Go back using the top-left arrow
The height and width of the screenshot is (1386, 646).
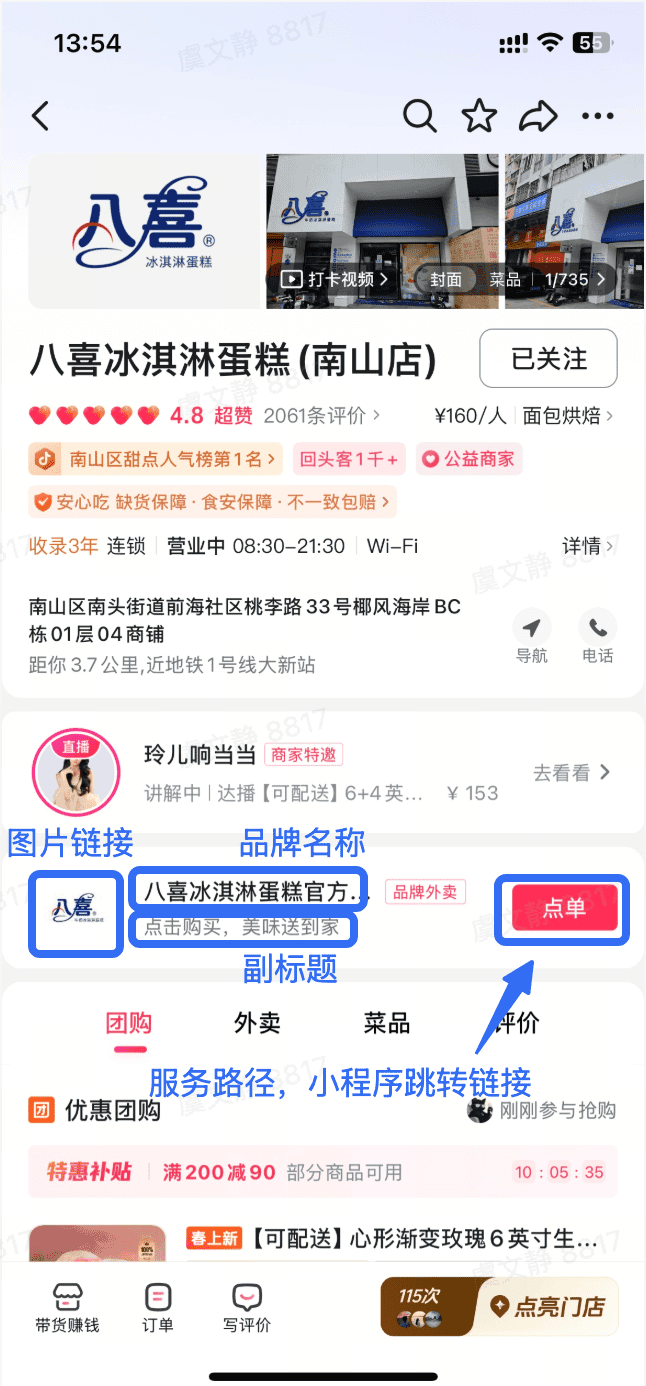click(40, 116)
